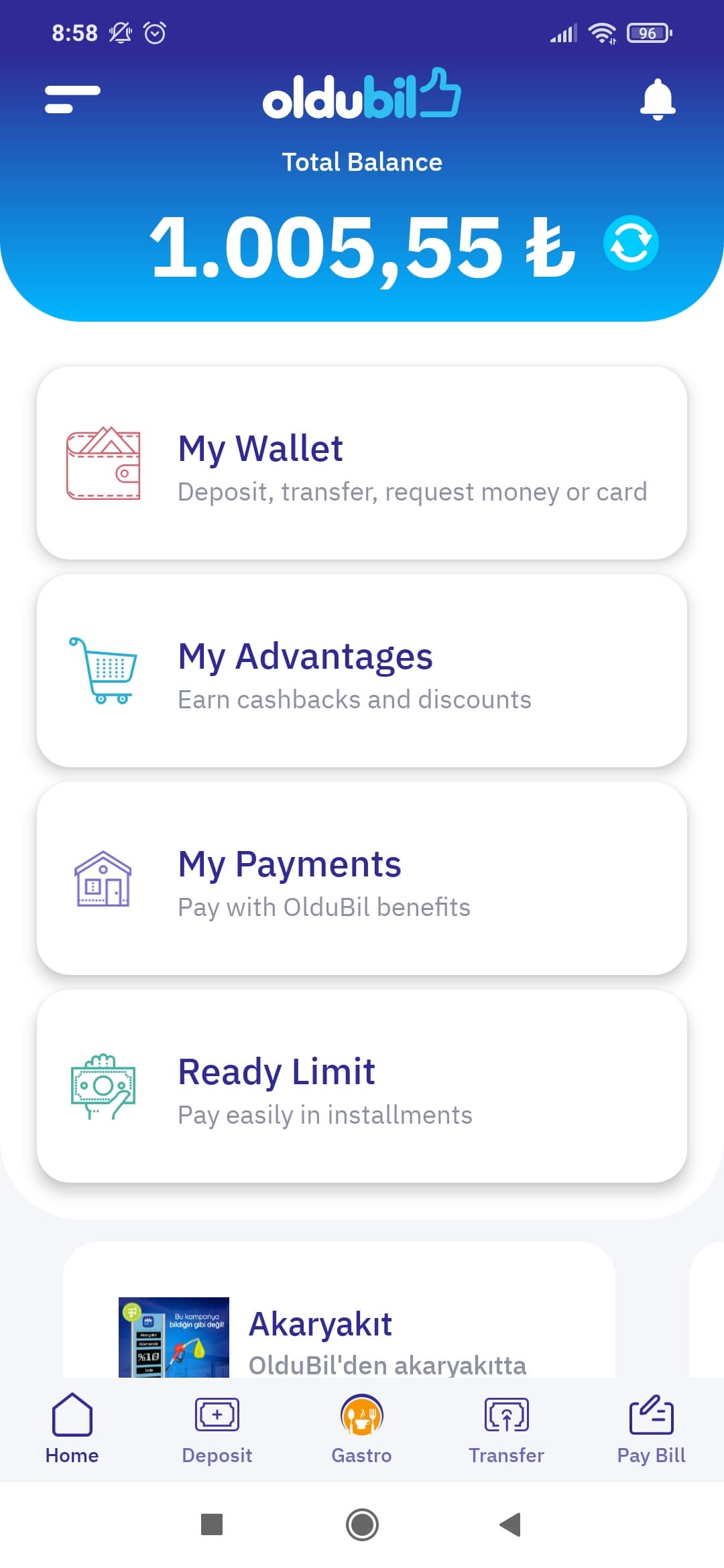Switch to the Home tab
The height and width of the screenshot is (1568, 724).
click(72, 1429)
